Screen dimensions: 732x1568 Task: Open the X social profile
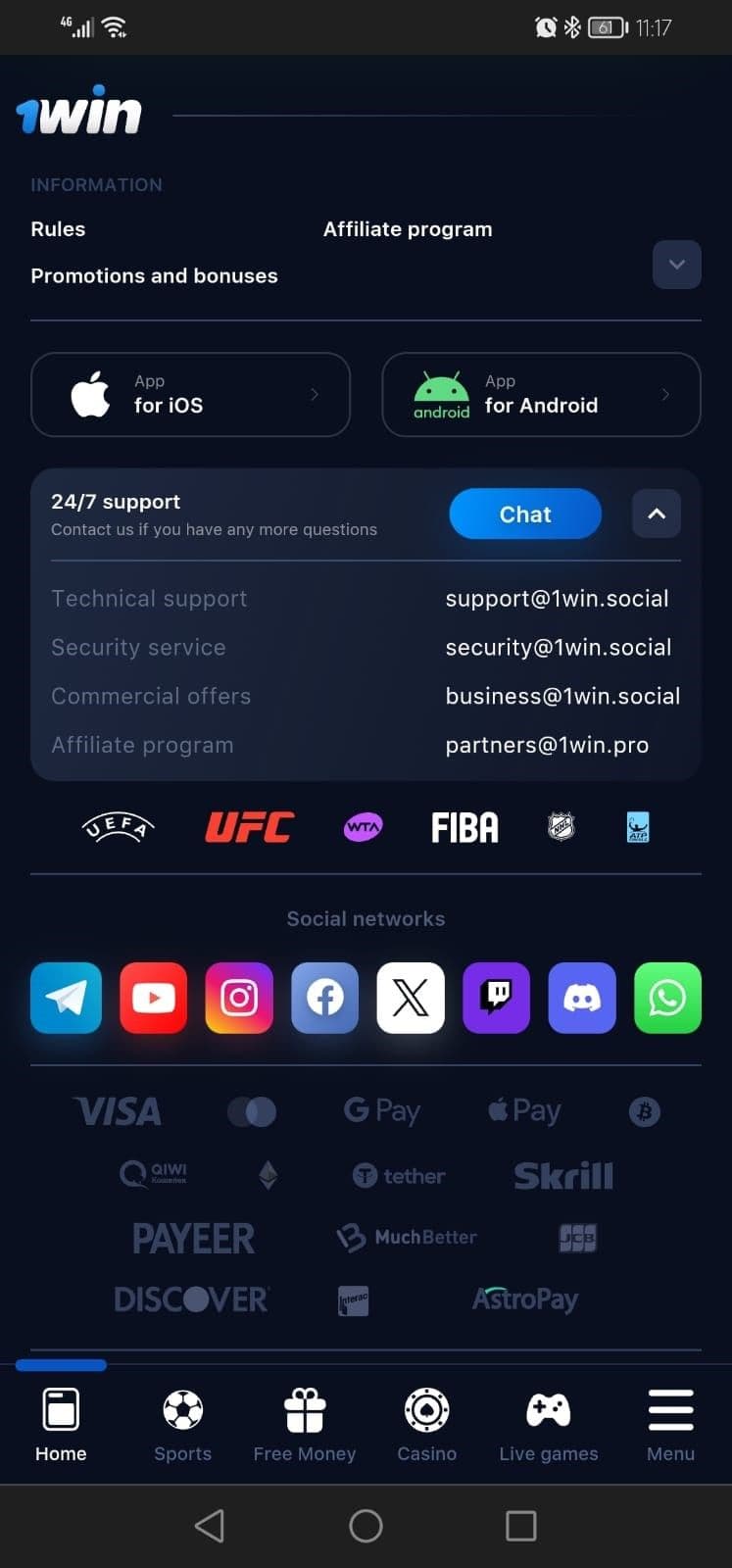tap(411, 998)
